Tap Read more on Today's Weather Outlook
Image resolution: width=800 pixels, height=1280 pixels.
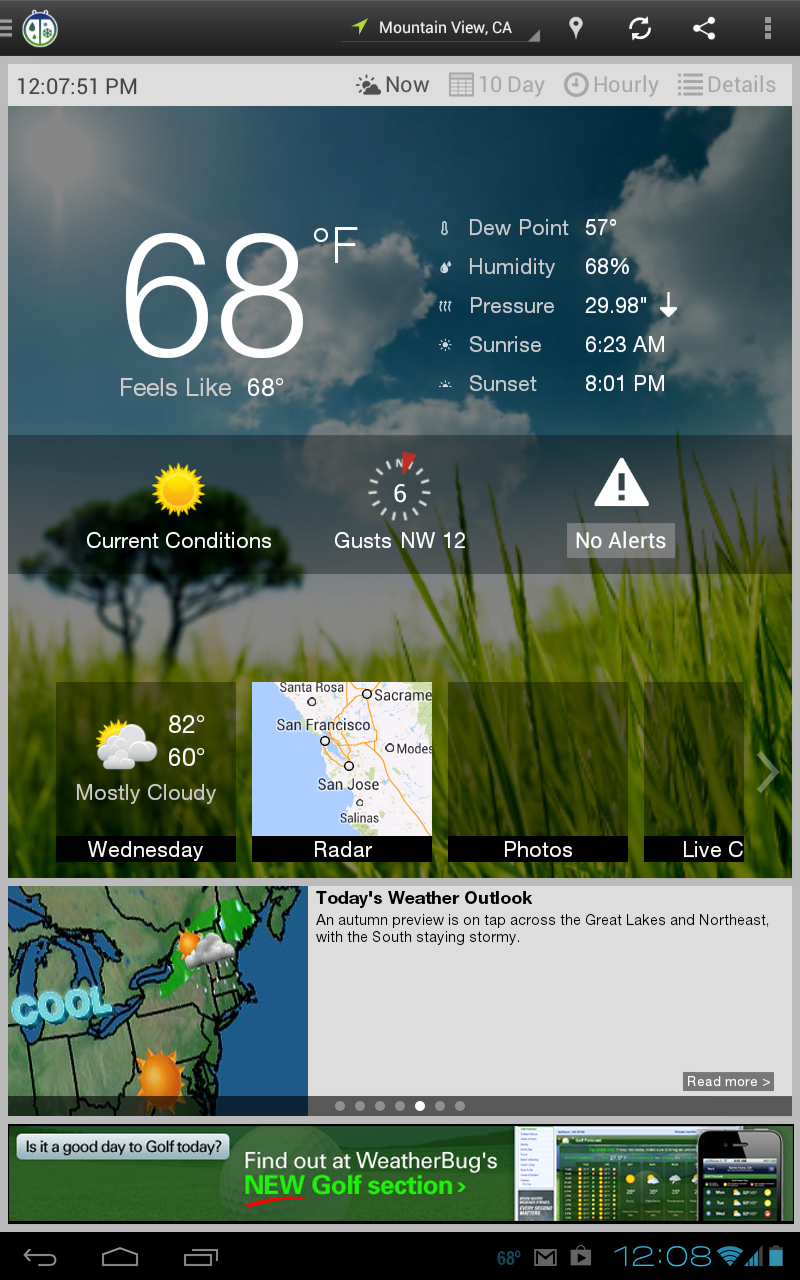coord(728,1081)
